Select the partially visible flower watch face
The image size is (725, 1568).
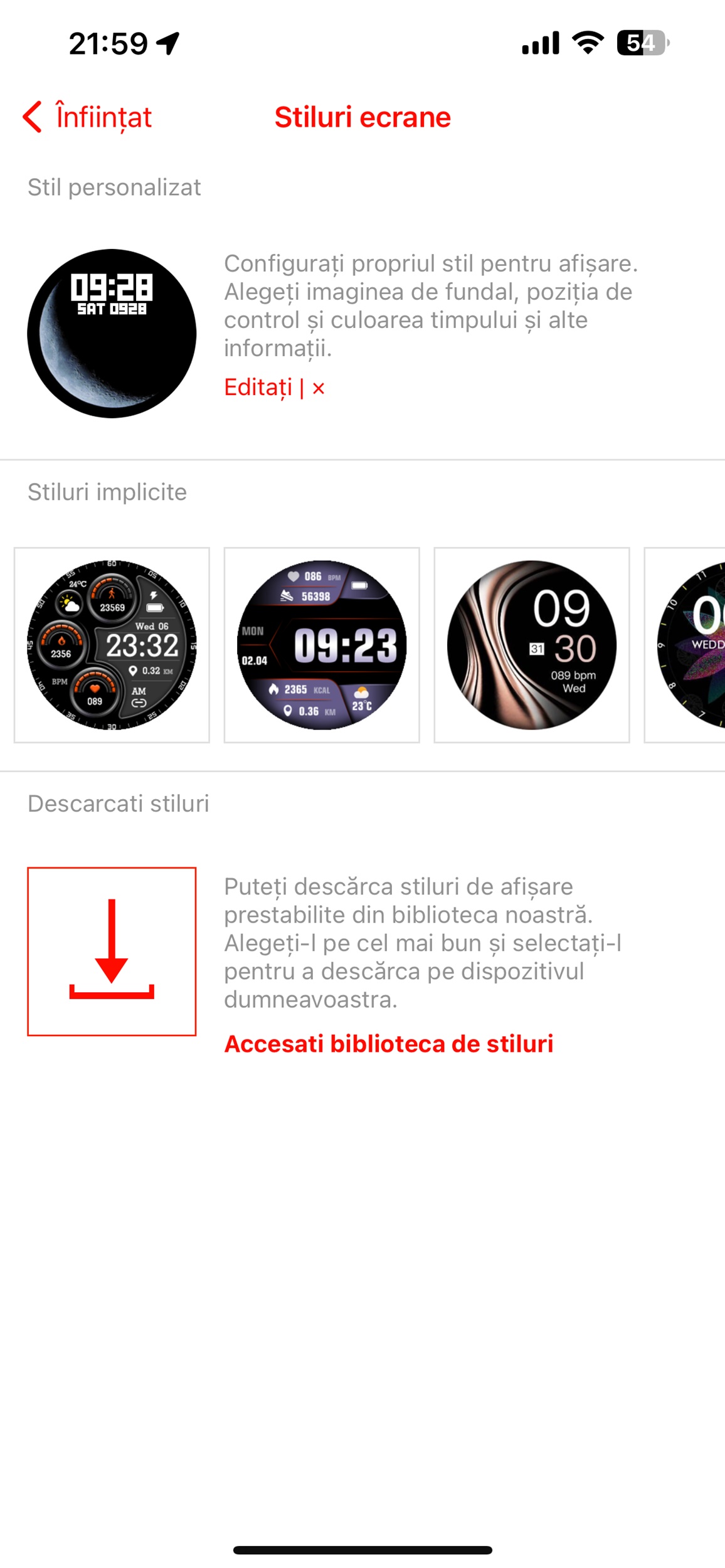pyautogui.click(x=685, y=645)
